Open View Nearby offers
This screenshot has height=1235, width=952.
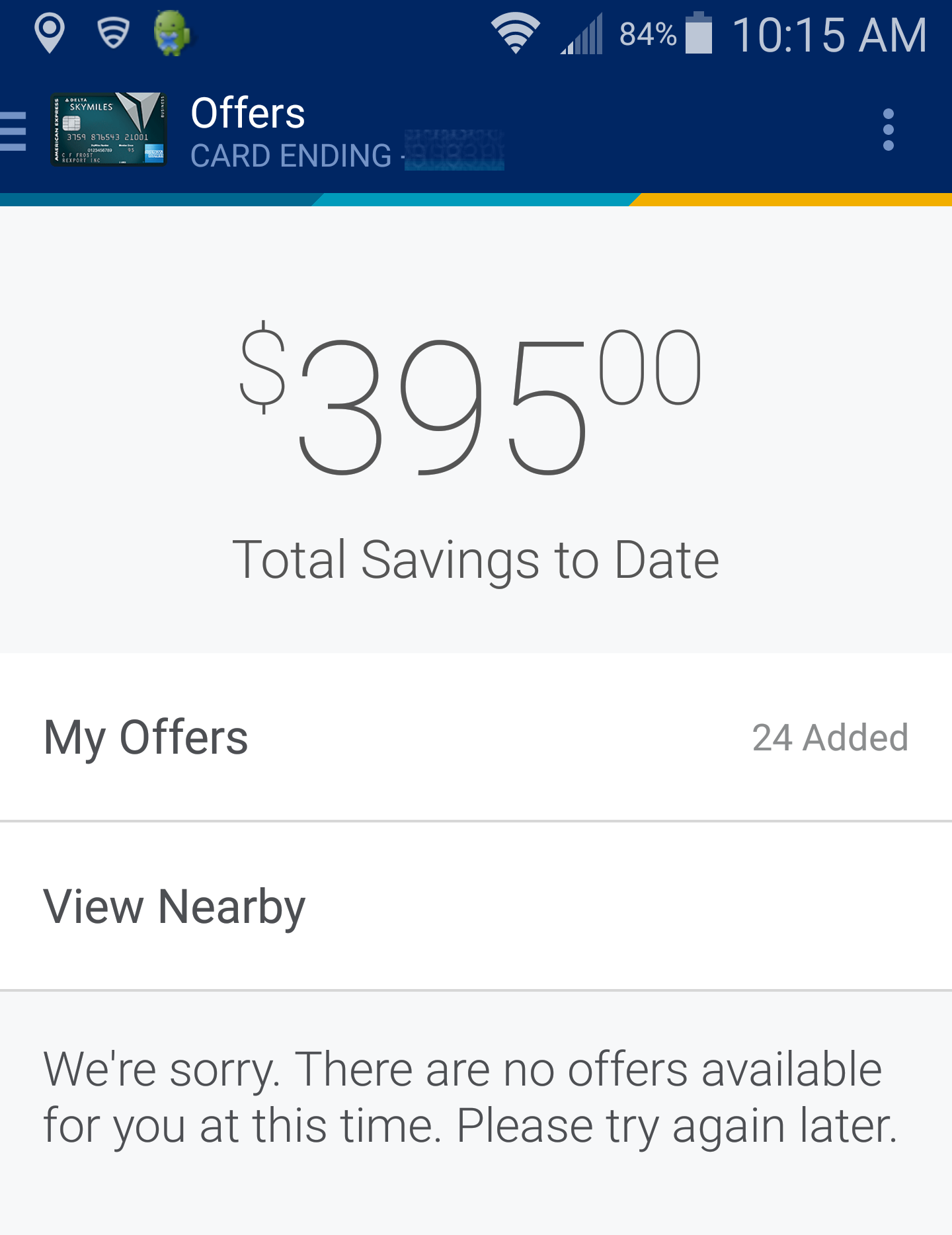(476, 906)
